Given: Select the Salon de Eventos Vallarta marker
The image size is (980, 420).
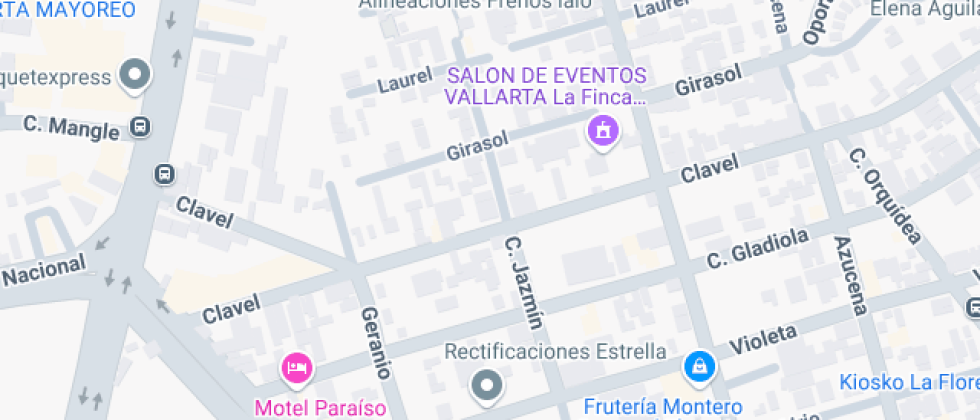Looking at the screenshot, I should coord(602,131).
